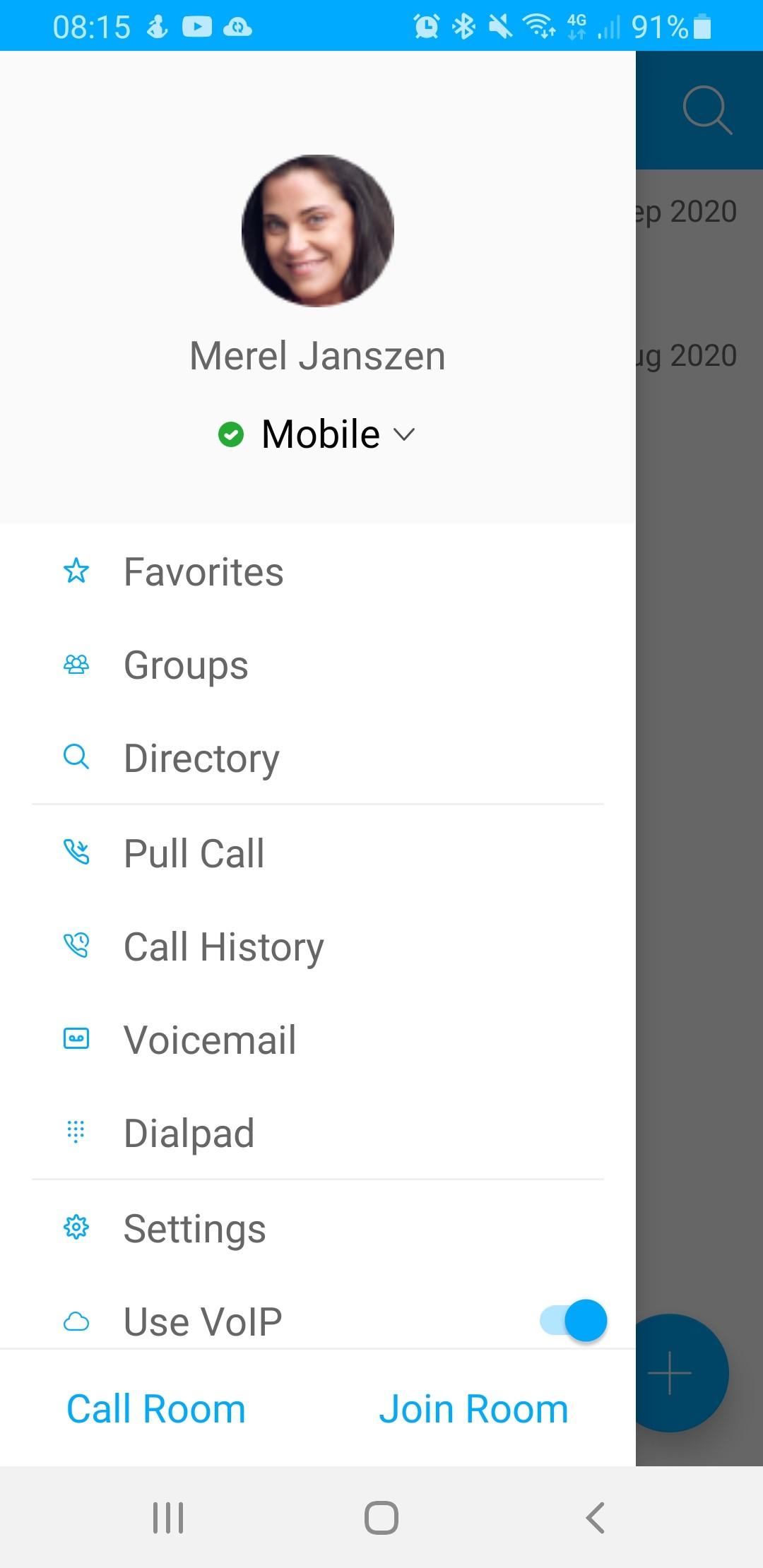The width and height of the screenshot is (763, 1568).
Task: Tap the Join Room link
Action: (473, 1408)
